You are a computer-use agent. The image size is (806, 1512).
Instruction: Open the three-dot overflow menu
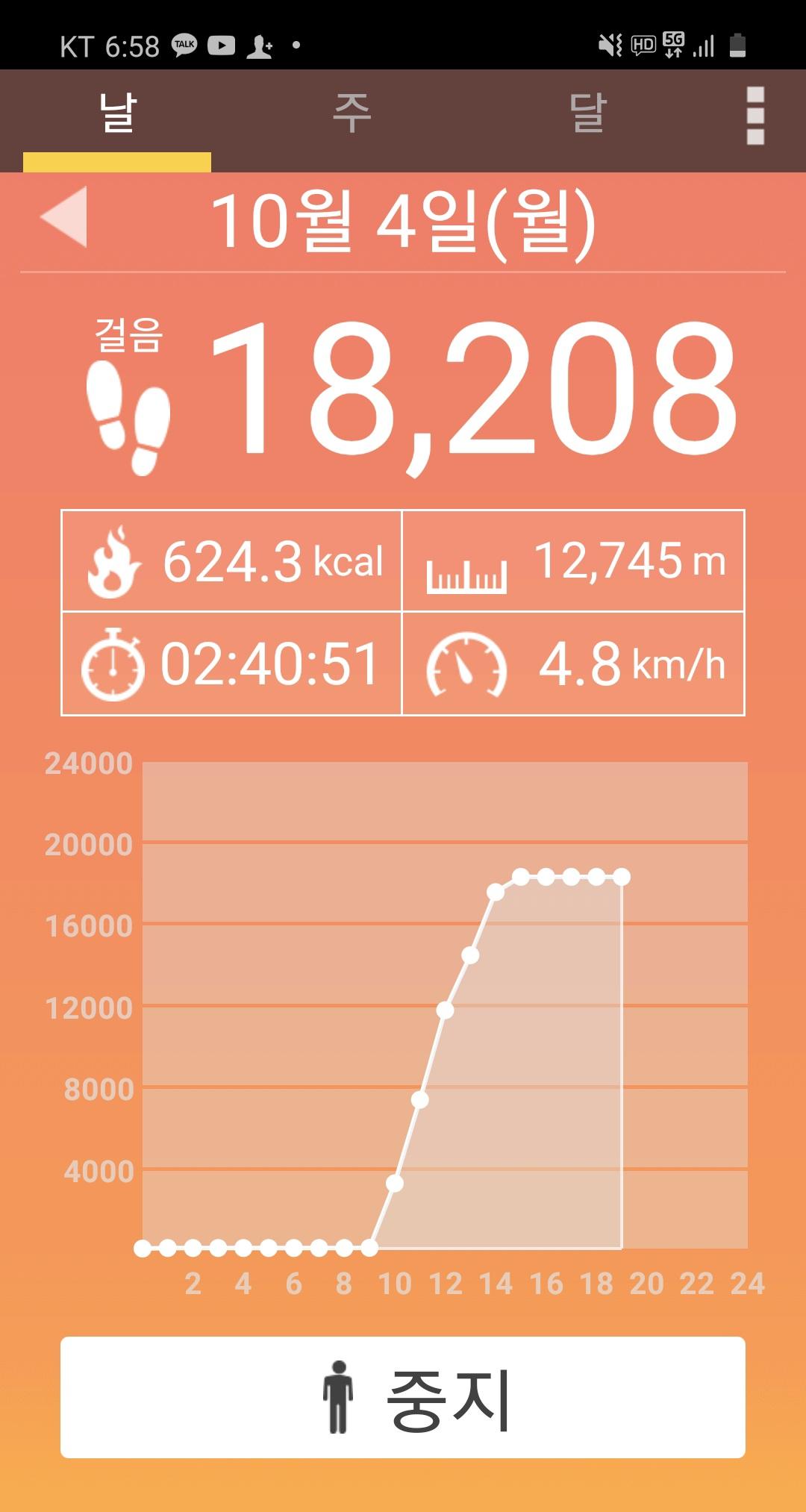755,116
